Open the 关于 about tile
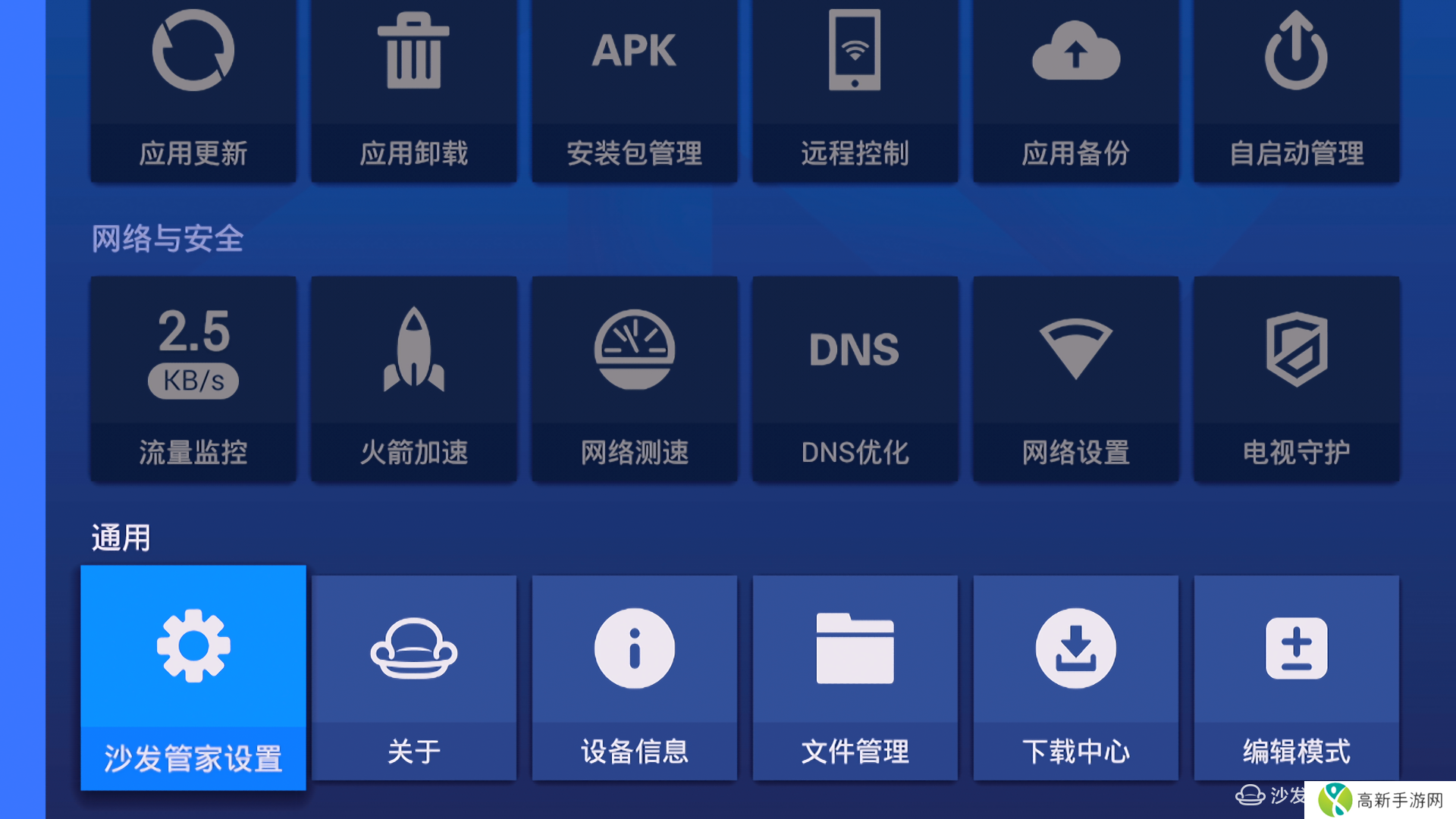The height and width of the screenshot is (819, 1456). (x=414, y=677)
